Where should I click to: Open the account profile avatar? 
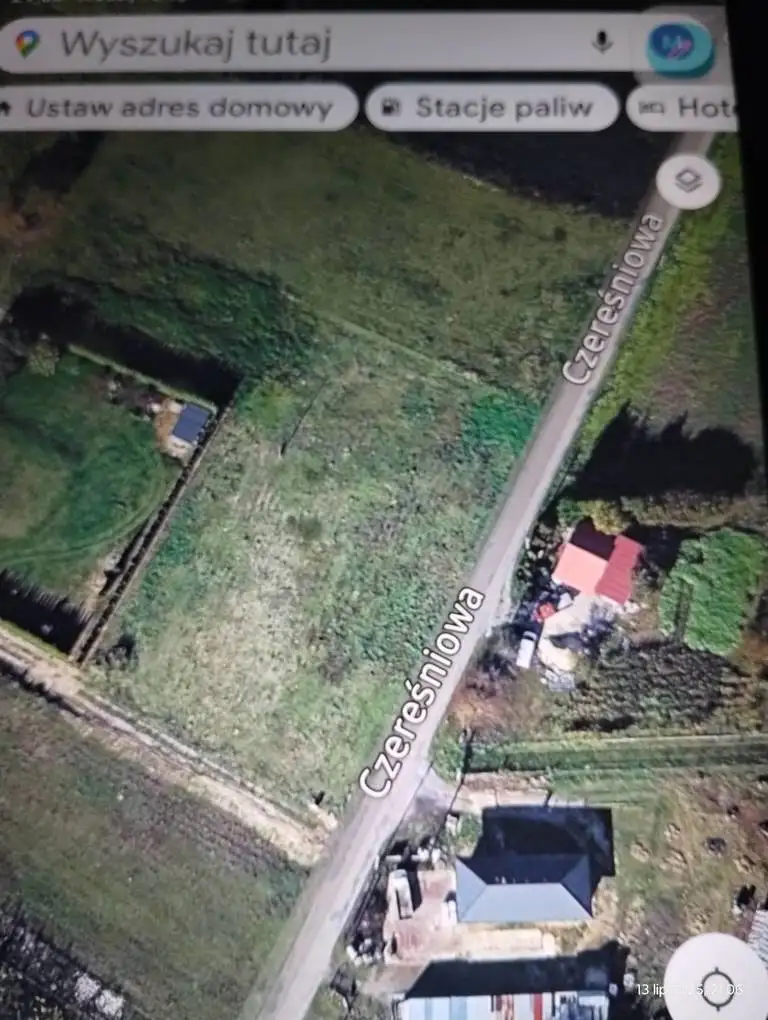click(680, 47)
